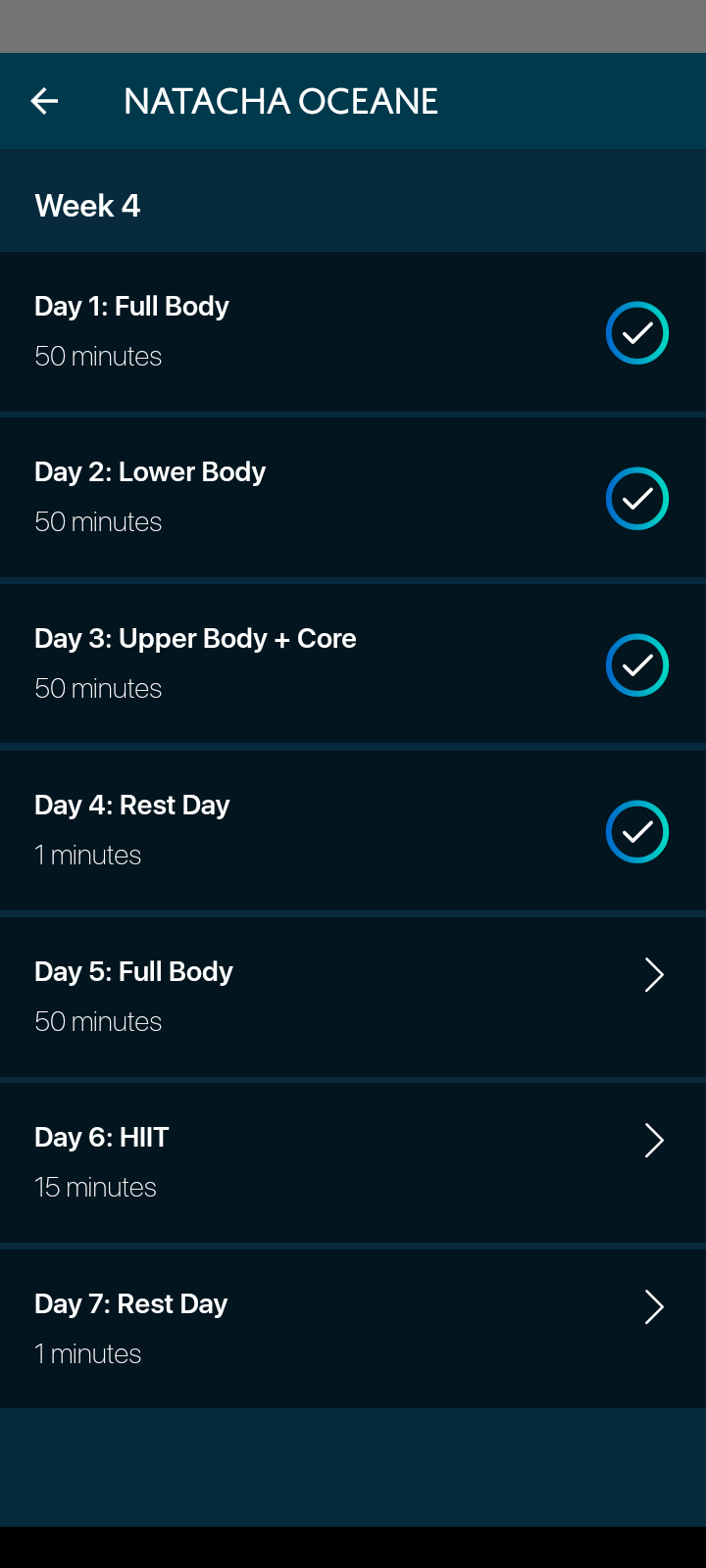
Task: Start Day 5: Full Body workout
Action: point(353,998)
